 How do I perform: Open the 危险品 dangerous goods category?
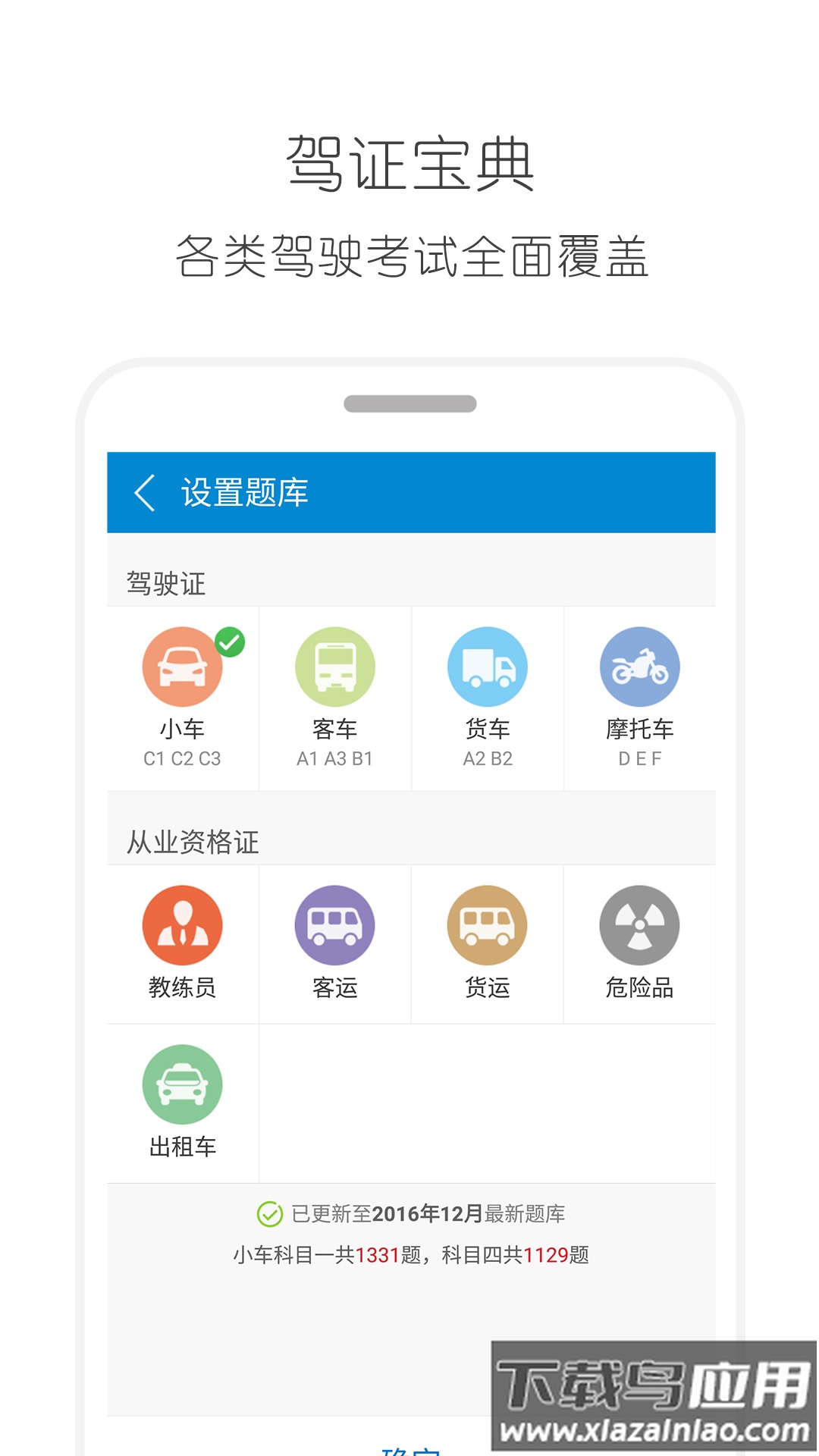641,925
